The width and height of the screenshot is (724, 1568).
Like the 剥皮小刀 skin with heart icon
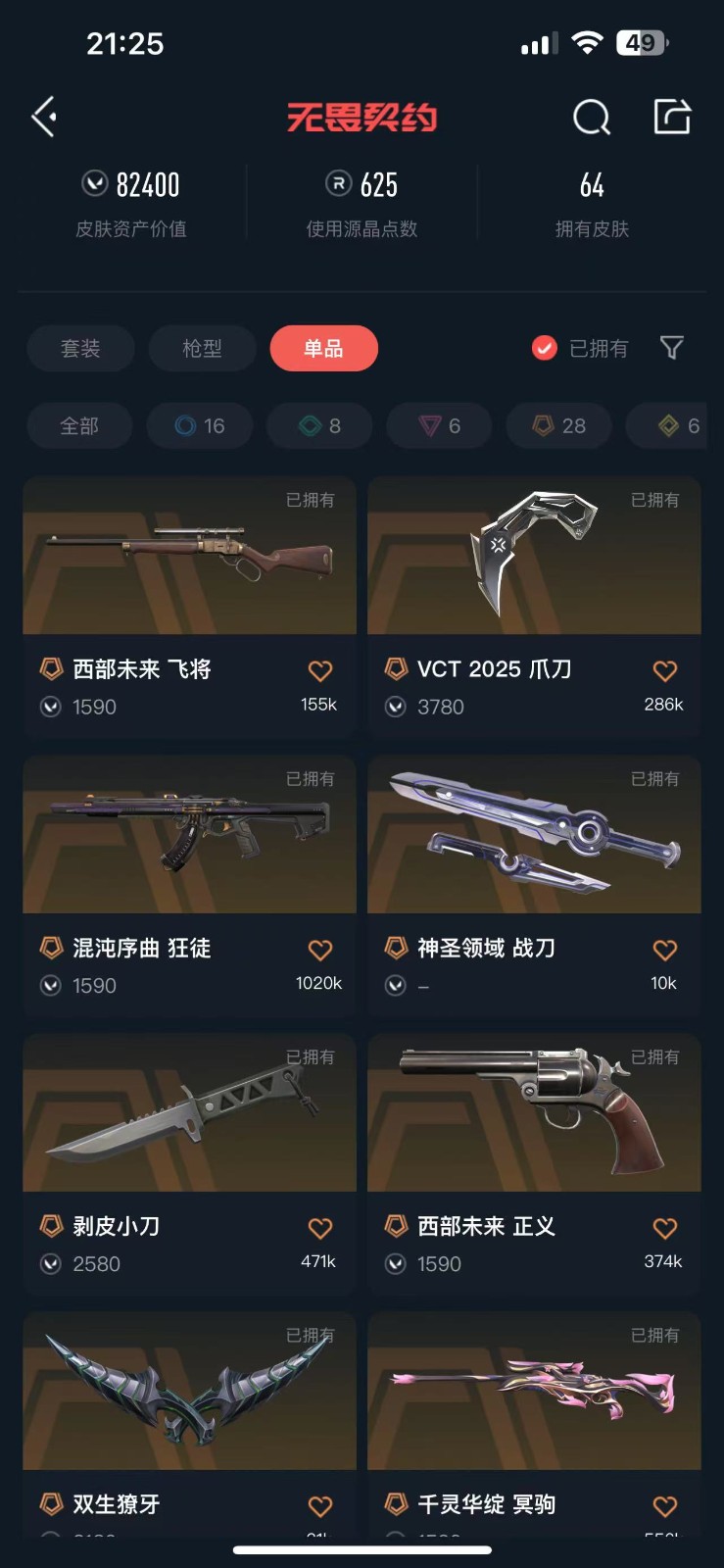coord(320,1228)
